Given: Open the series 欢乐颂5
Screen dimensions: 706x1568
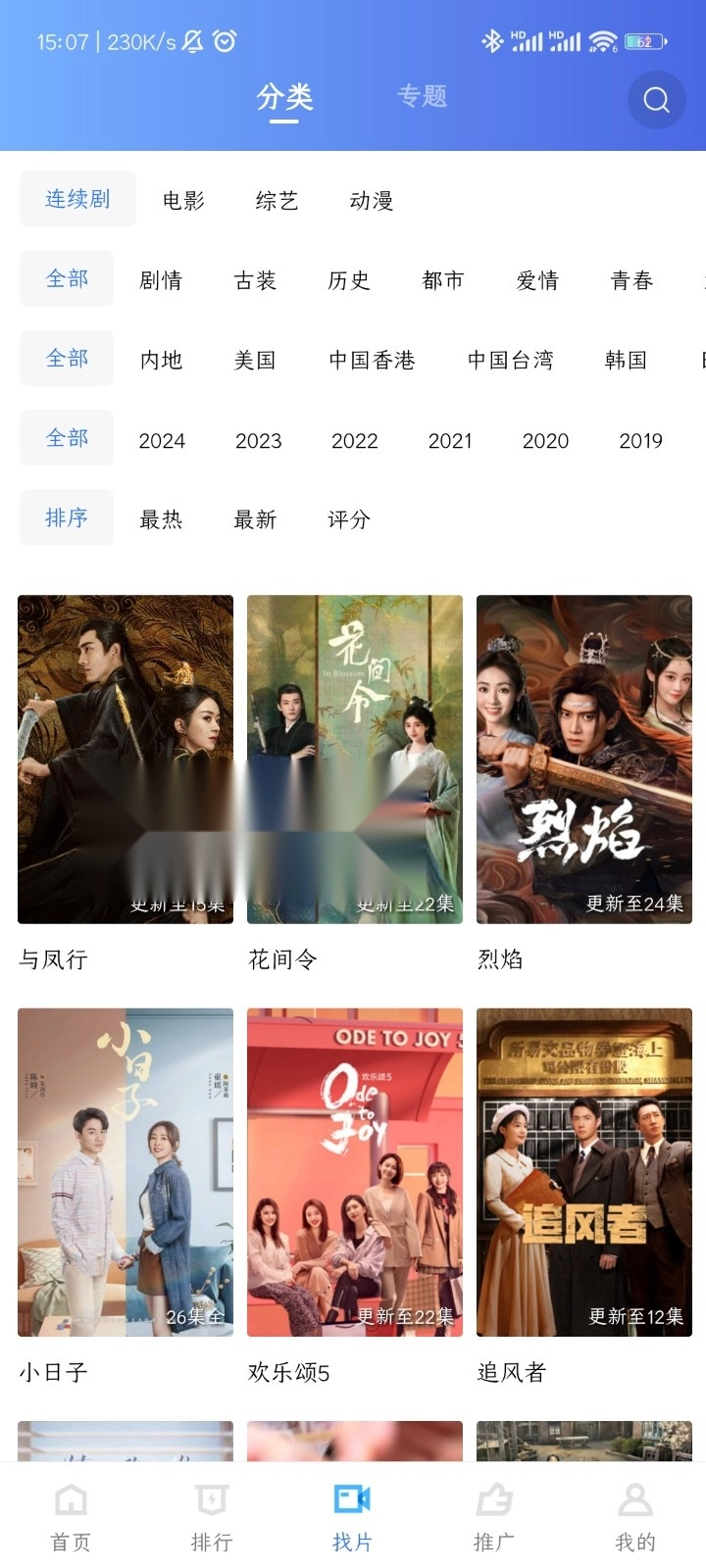Looking at the screenshot, I should click(354, 1172).
